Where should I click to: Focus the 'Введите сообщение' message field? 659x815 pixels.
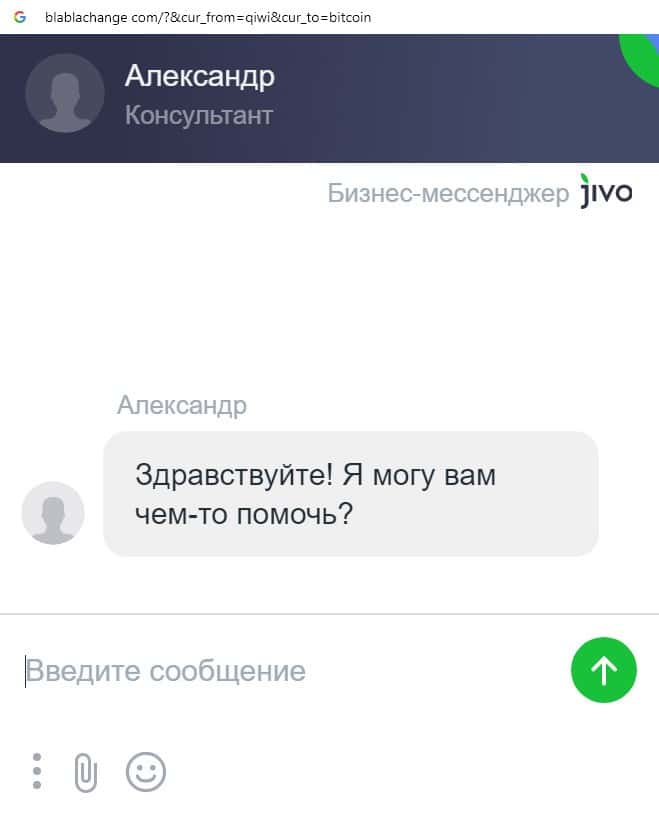coord(280,670)
